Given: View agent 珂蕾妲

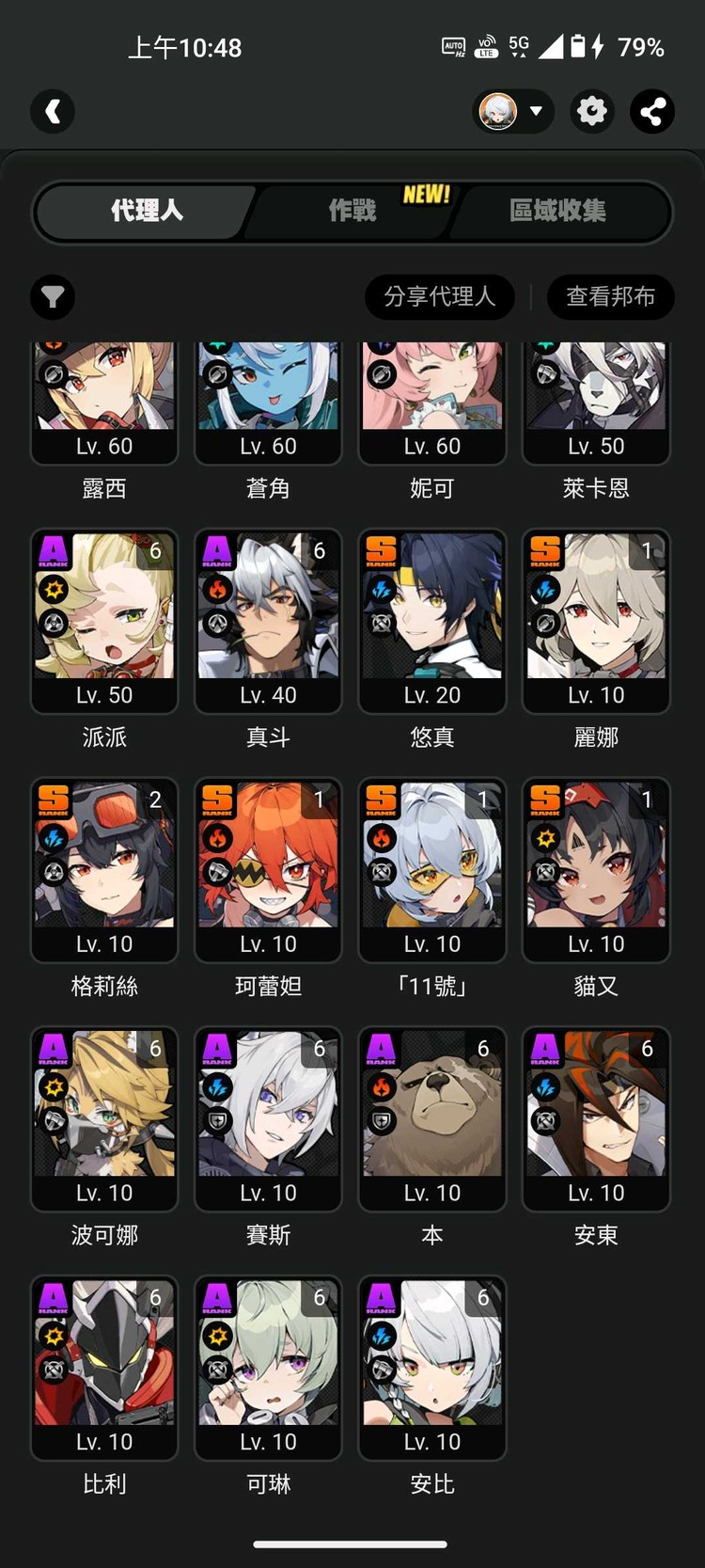Looking at the screenshot, I should (x=268, y=870).
